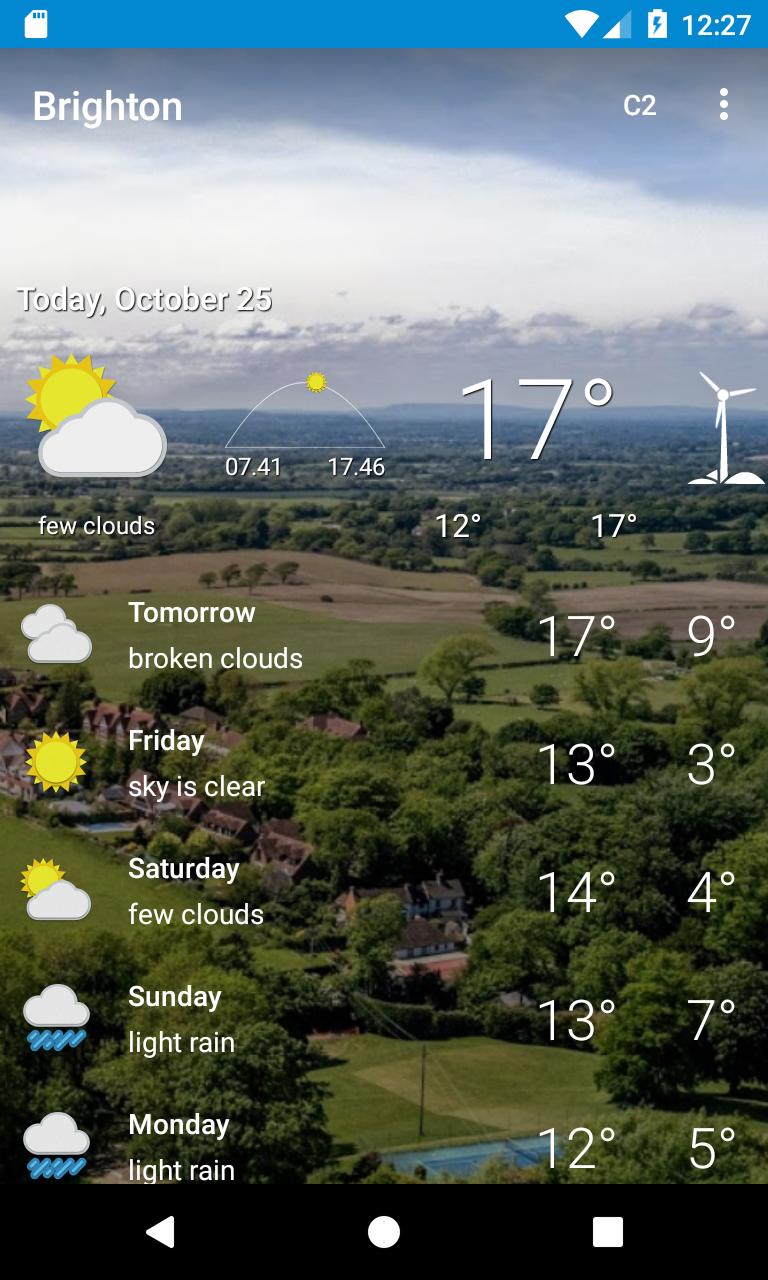Tap Friday's clear sky sun icon
The height and width of the screenshot is (1280, 768).
(57, 762)
